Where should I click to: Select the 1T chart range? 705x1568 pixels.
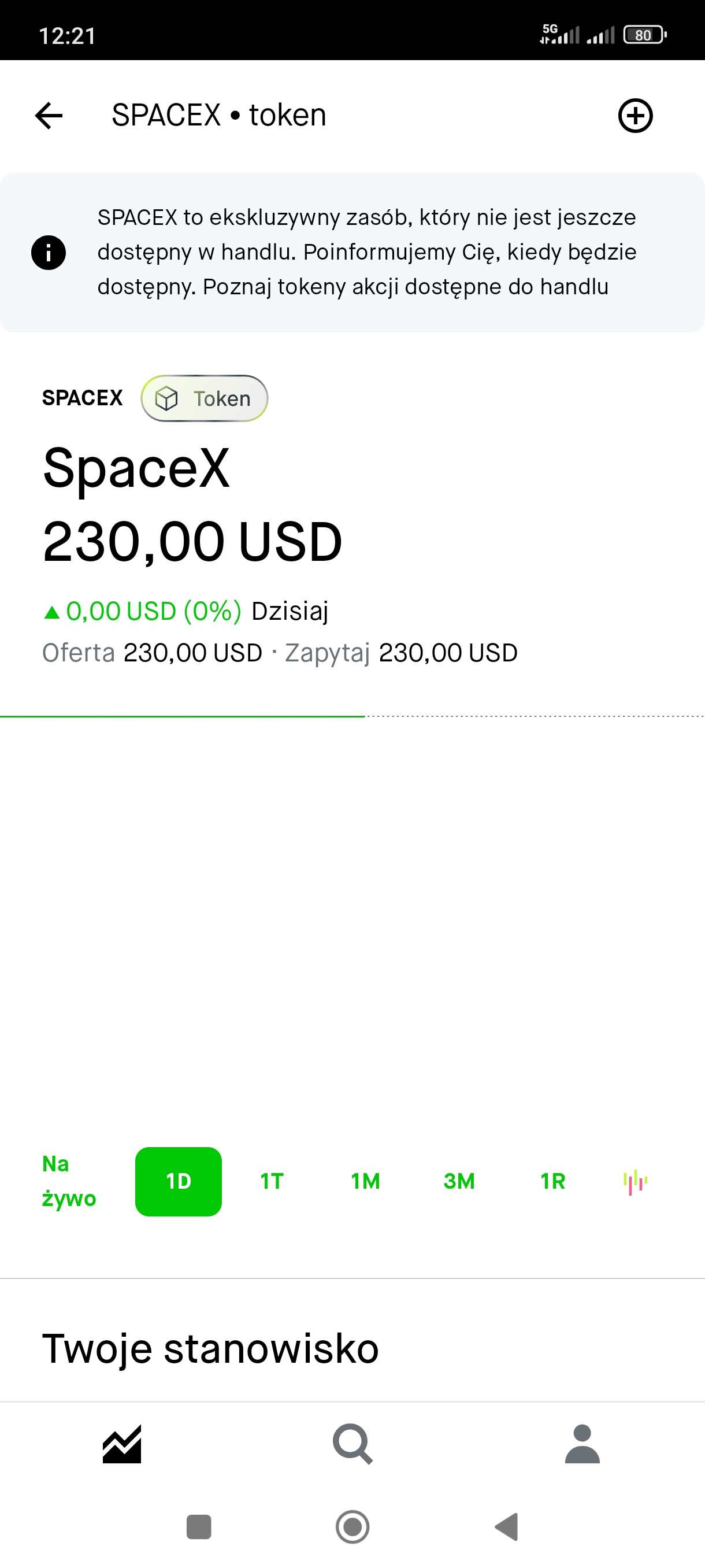[x=272, y=1181]
